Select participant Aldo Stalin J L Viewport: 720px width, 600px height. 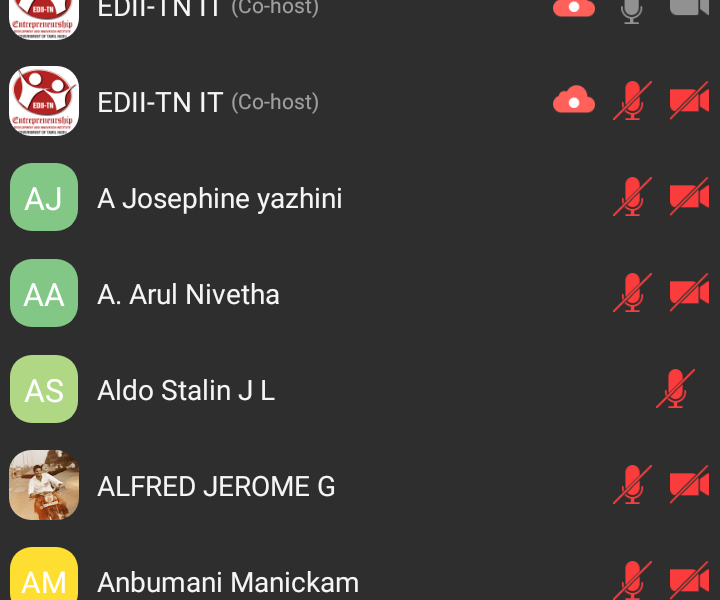point(186,390)
